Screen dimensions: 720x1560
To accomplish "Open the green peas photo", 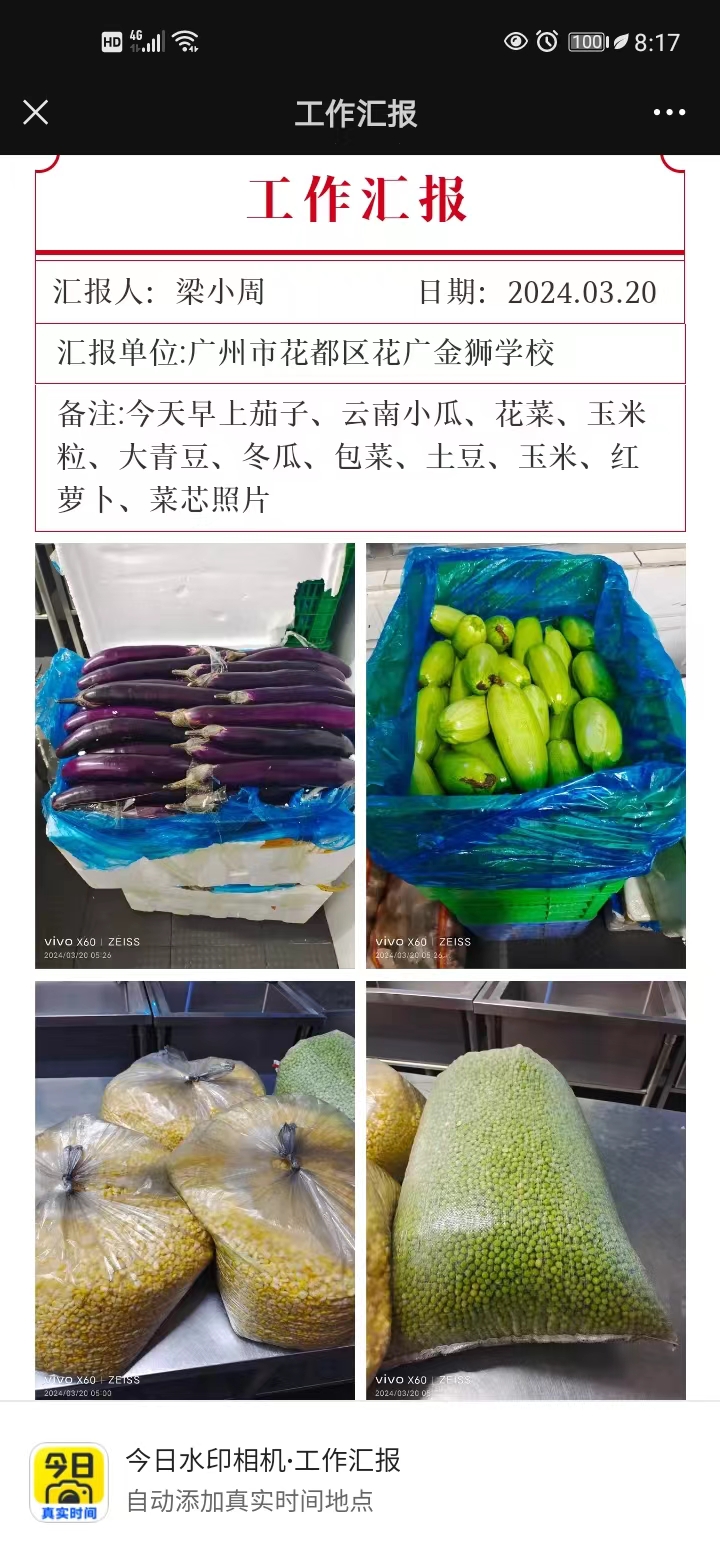I will click(x=525, y=1190).
